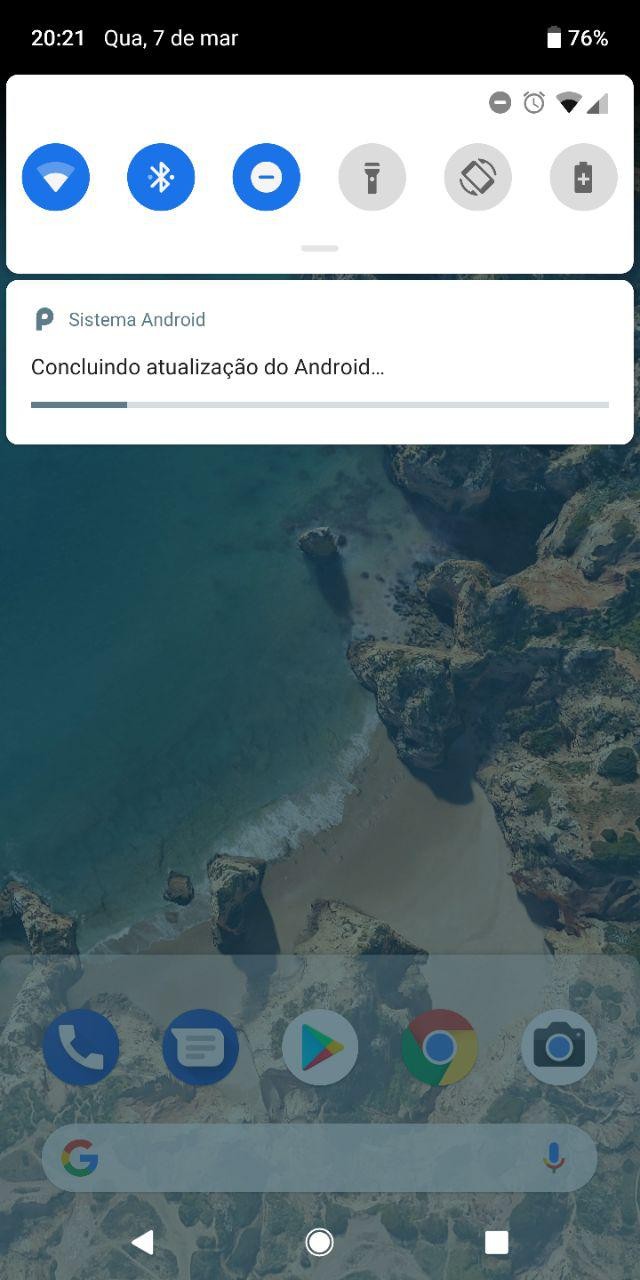Disable the Bluetooth quick toggle
The width and height of the screenshot is (640, 1280).
[161, 177]
